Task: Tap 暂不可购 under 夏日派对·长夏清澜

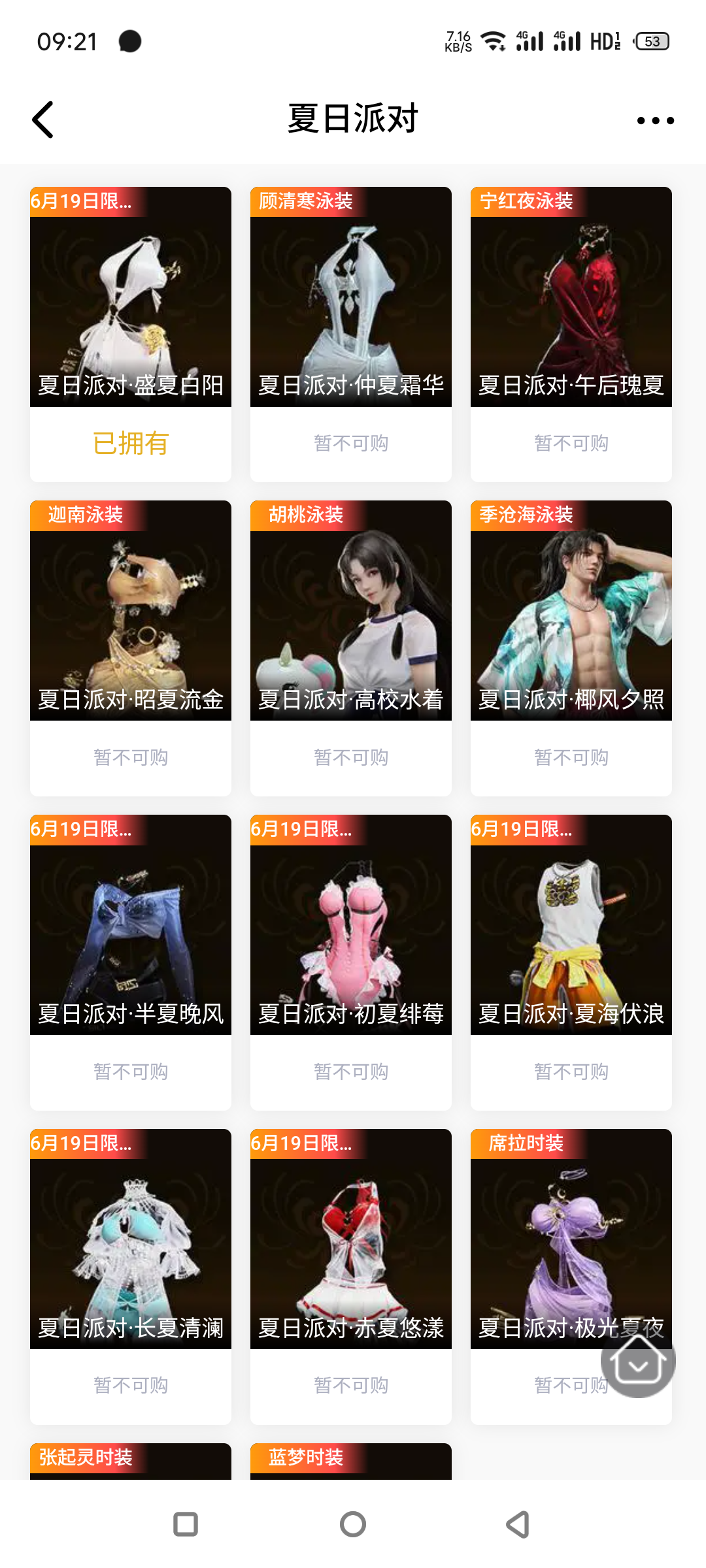Action: click(130, 1384)
